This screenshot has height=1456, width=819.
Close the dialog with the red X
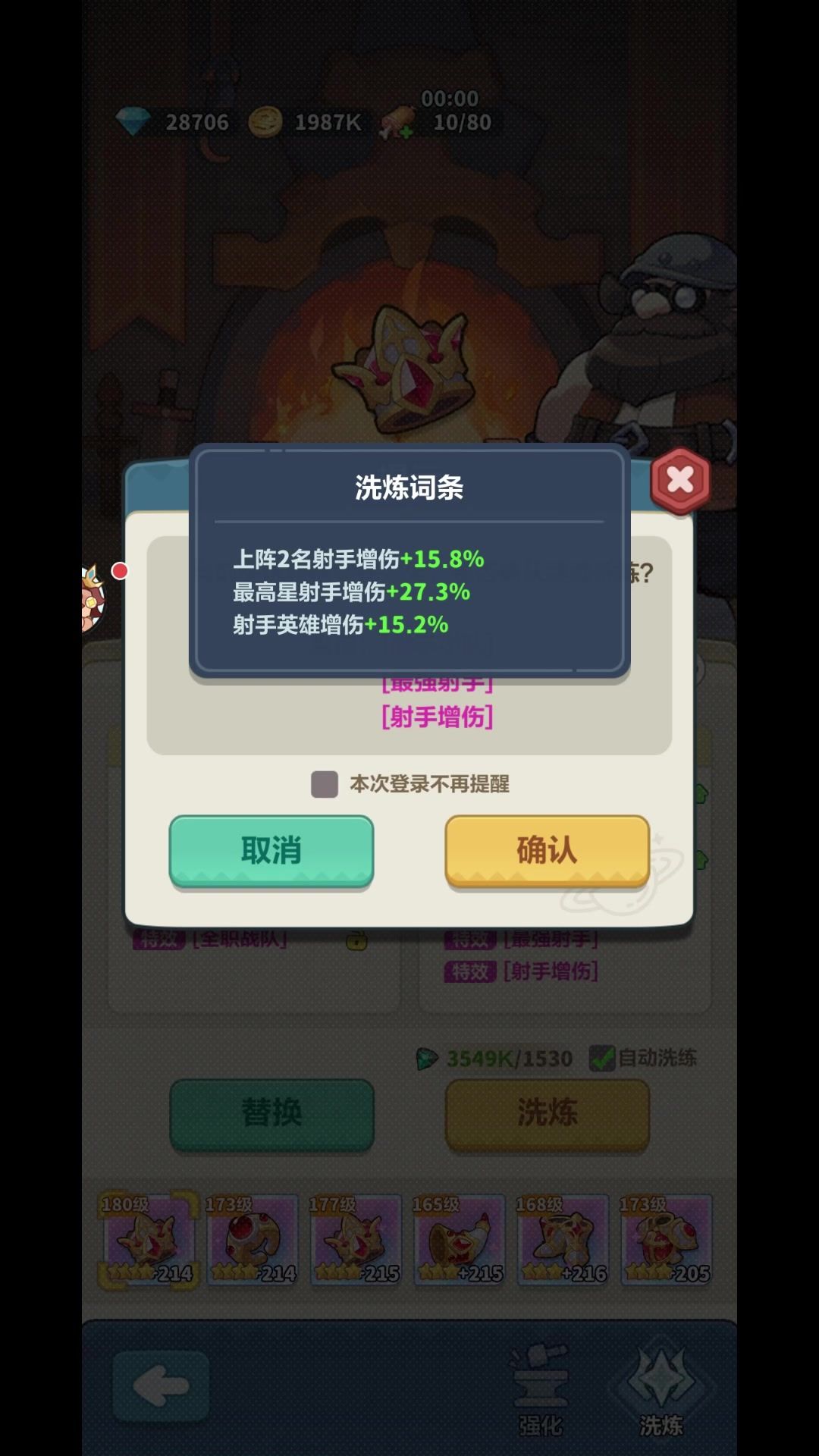pos(680,480)
